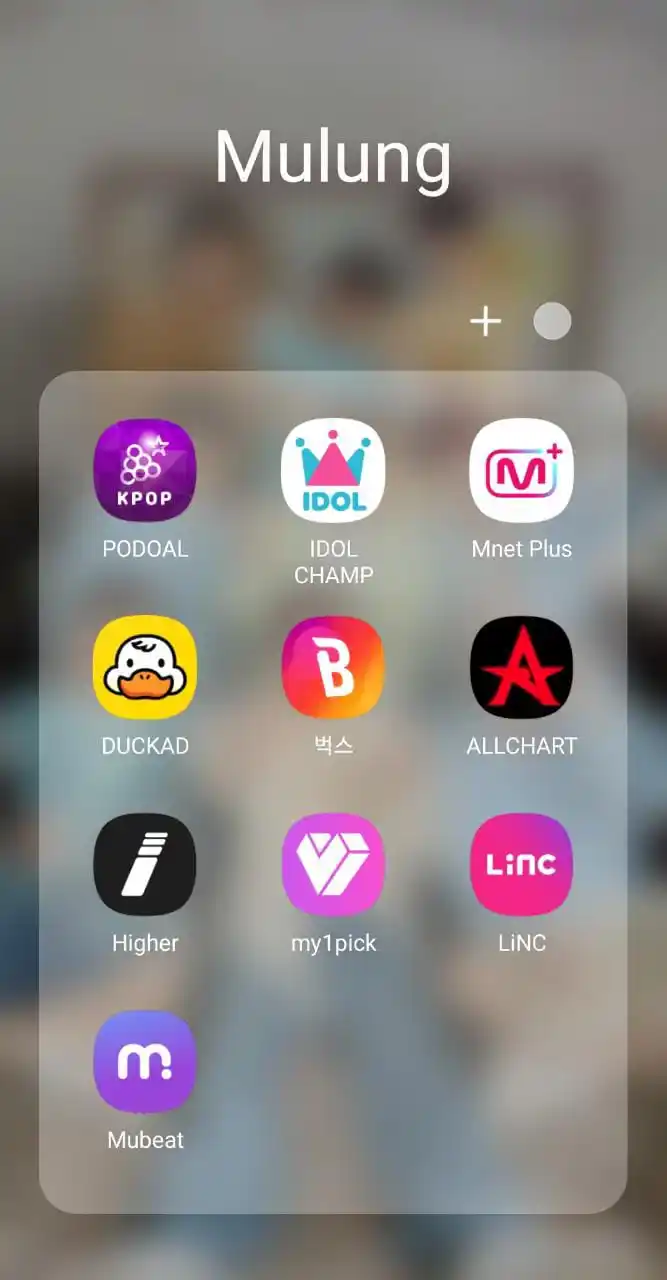Launch IDOL CHAMP
The image size is (667, 1280).
point(333,470)
